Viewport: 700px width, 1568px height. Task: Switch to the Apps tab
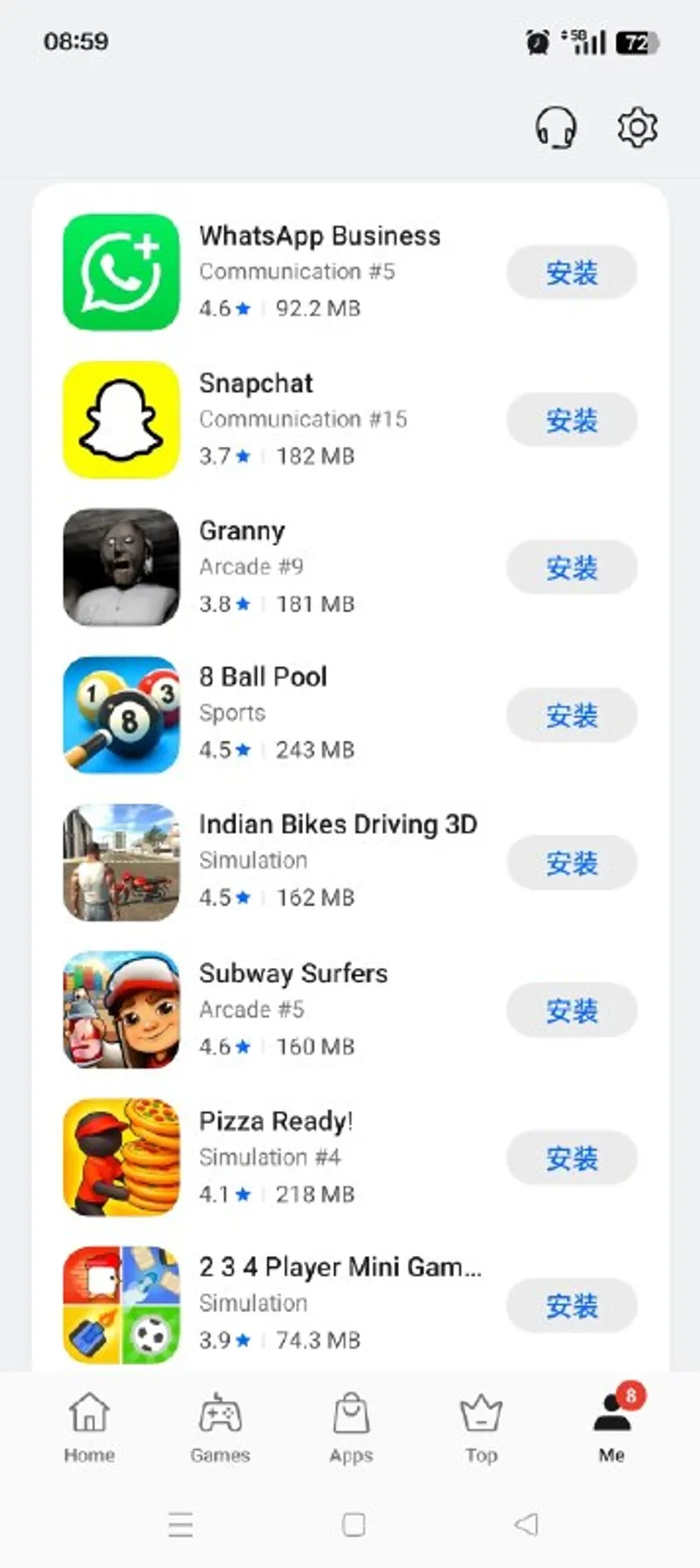pyautogui.click(x=351, y=1427)
